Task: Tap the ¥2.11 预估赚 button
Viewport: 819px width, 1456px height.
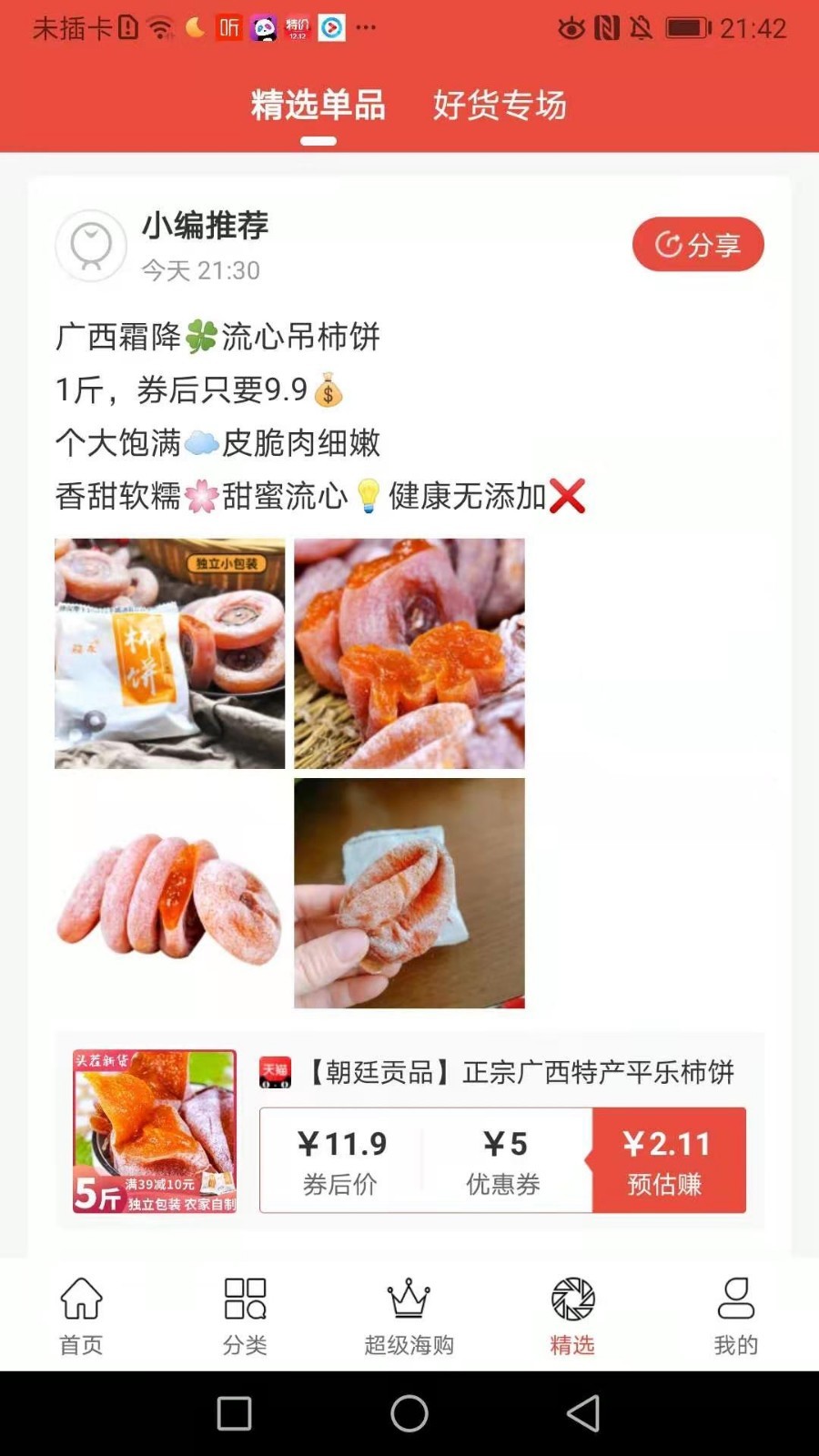Action: 668,1160
